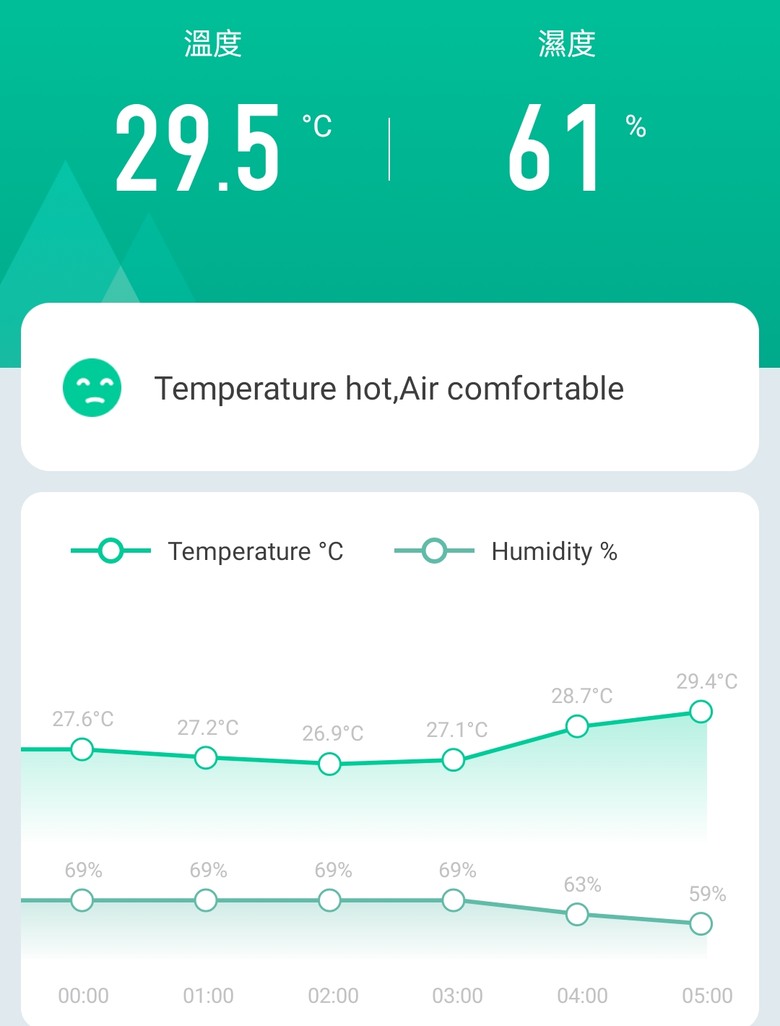780x1026 pixels.
Task: Select the 59% humidity data point
Action: click(x=701, y=924)
